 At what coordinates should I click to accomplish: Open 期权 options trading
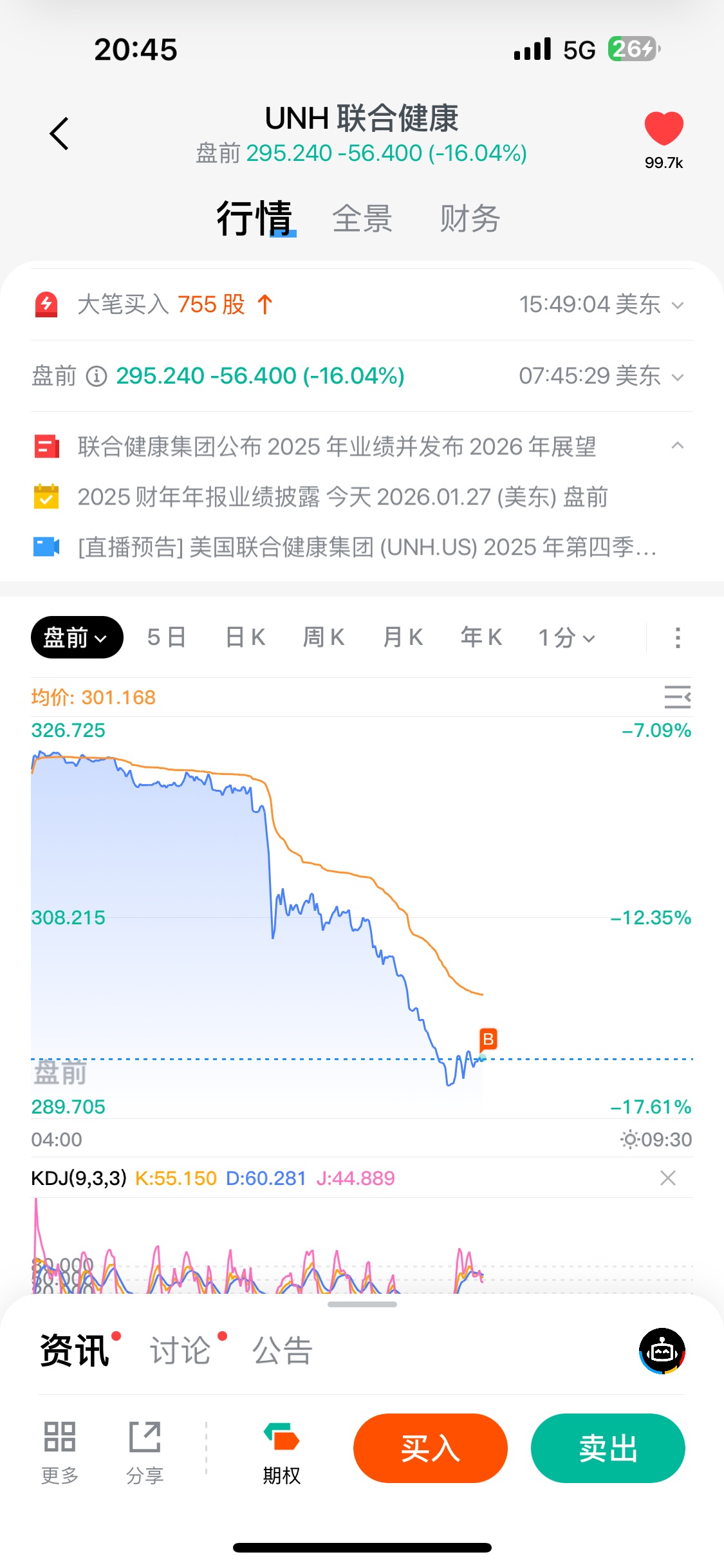(281, 1453)
